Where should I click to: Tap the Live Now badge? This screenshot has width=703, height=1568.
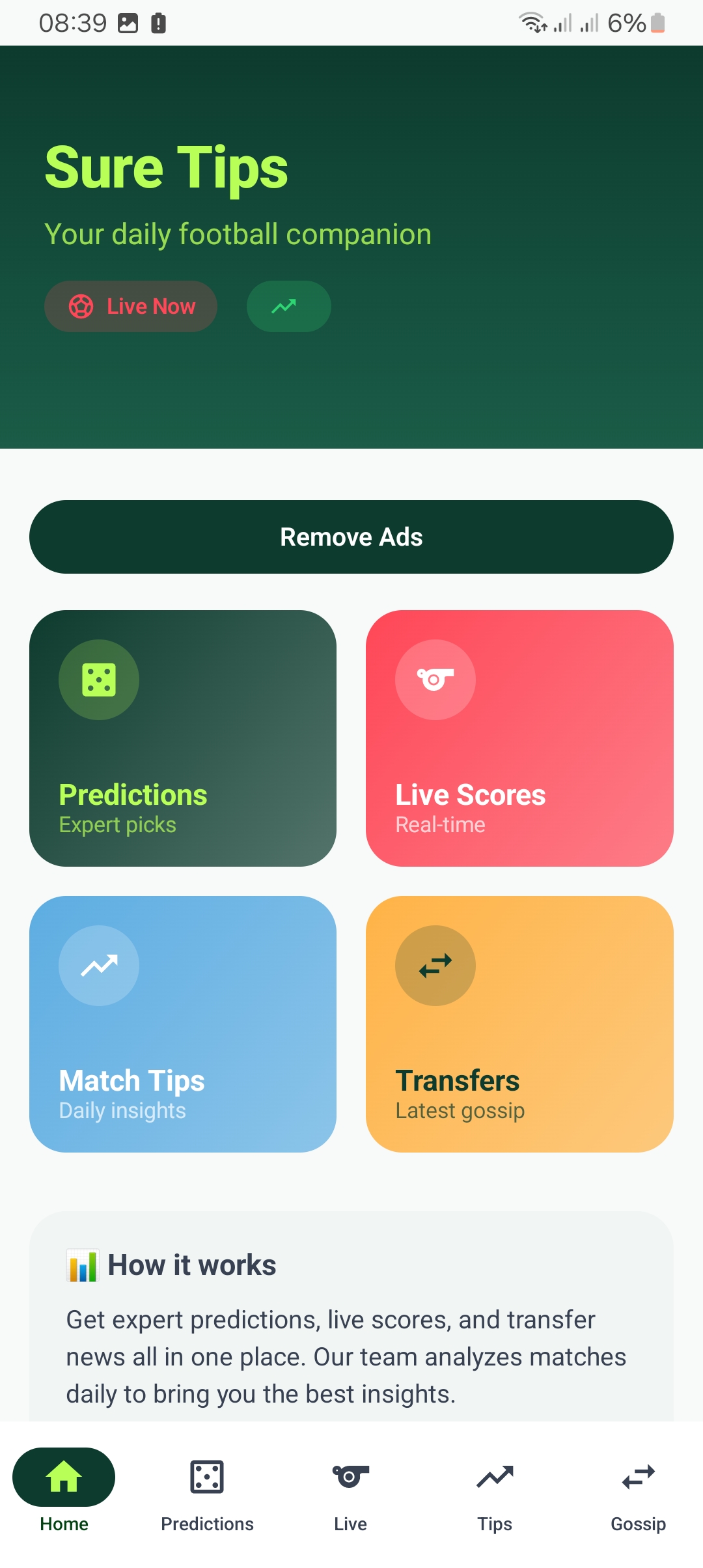click(130, 306)
